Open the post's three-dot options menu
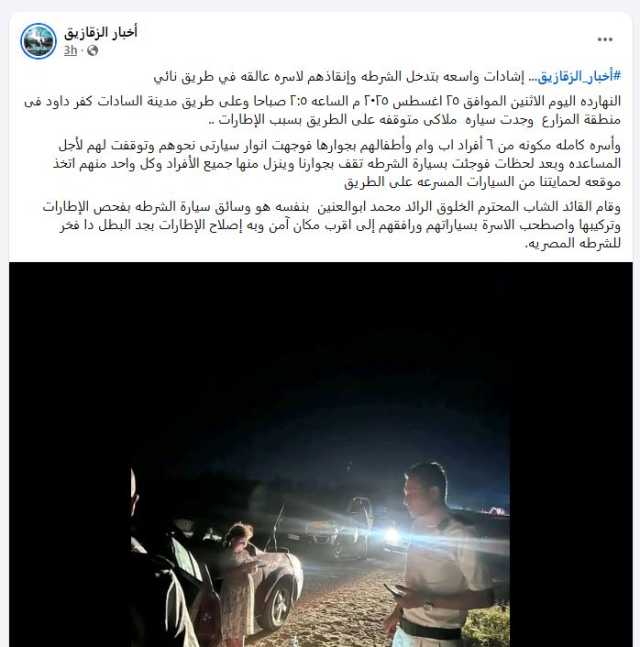 tap(605, 40)
